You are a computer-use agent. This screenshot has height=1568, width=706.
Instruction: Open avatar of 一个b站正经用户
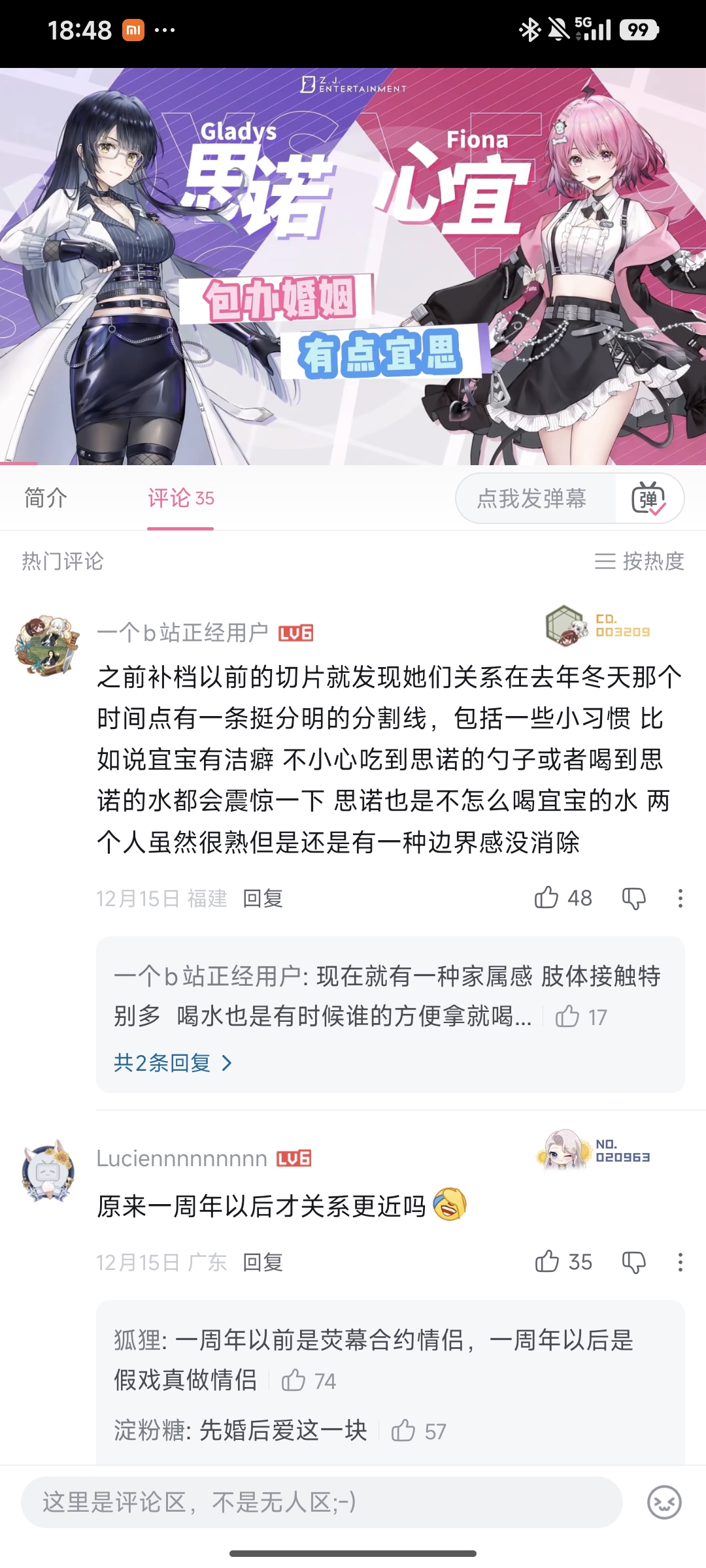pyautogui.click(x=46, y=644)
